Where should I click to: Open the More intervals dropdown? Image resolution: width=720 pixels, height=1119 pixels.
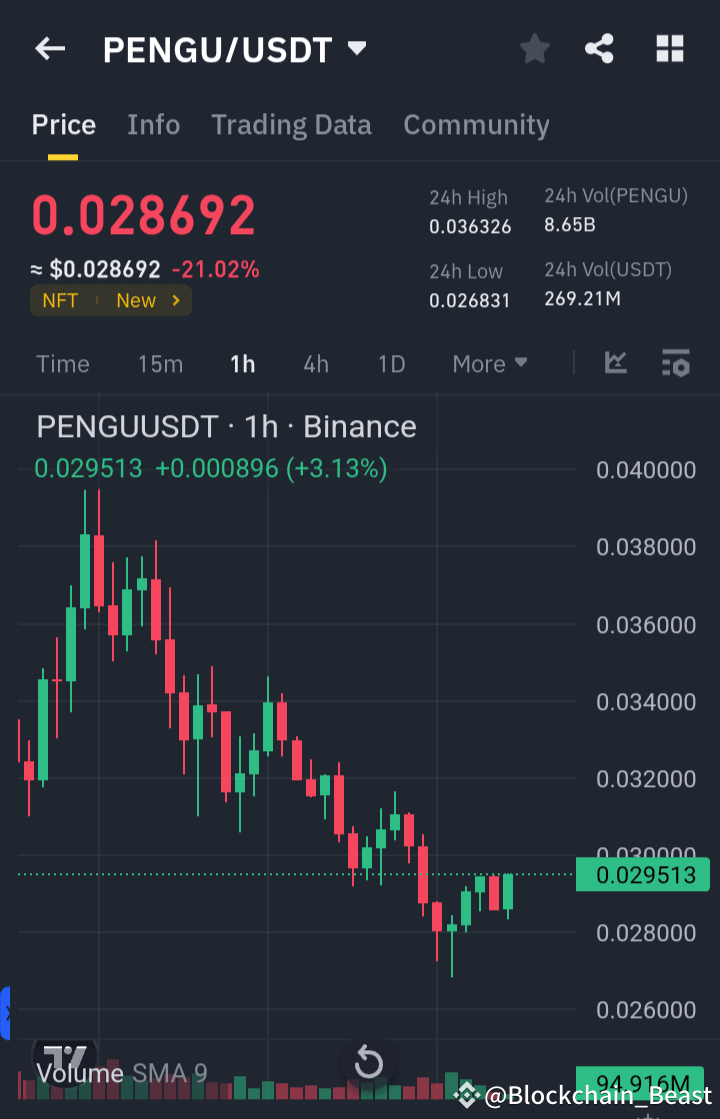pos(489,364)
